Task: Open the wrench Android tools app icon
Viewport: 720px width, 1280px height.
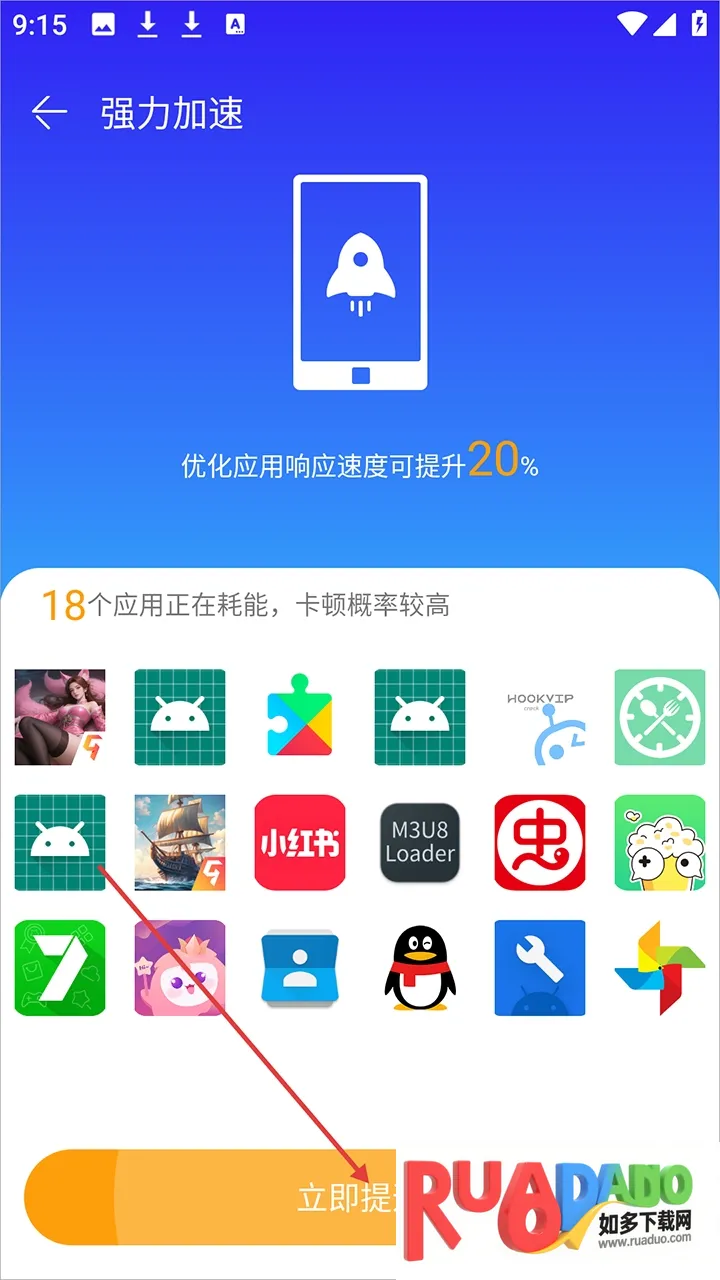Action: tap(540, 968)
